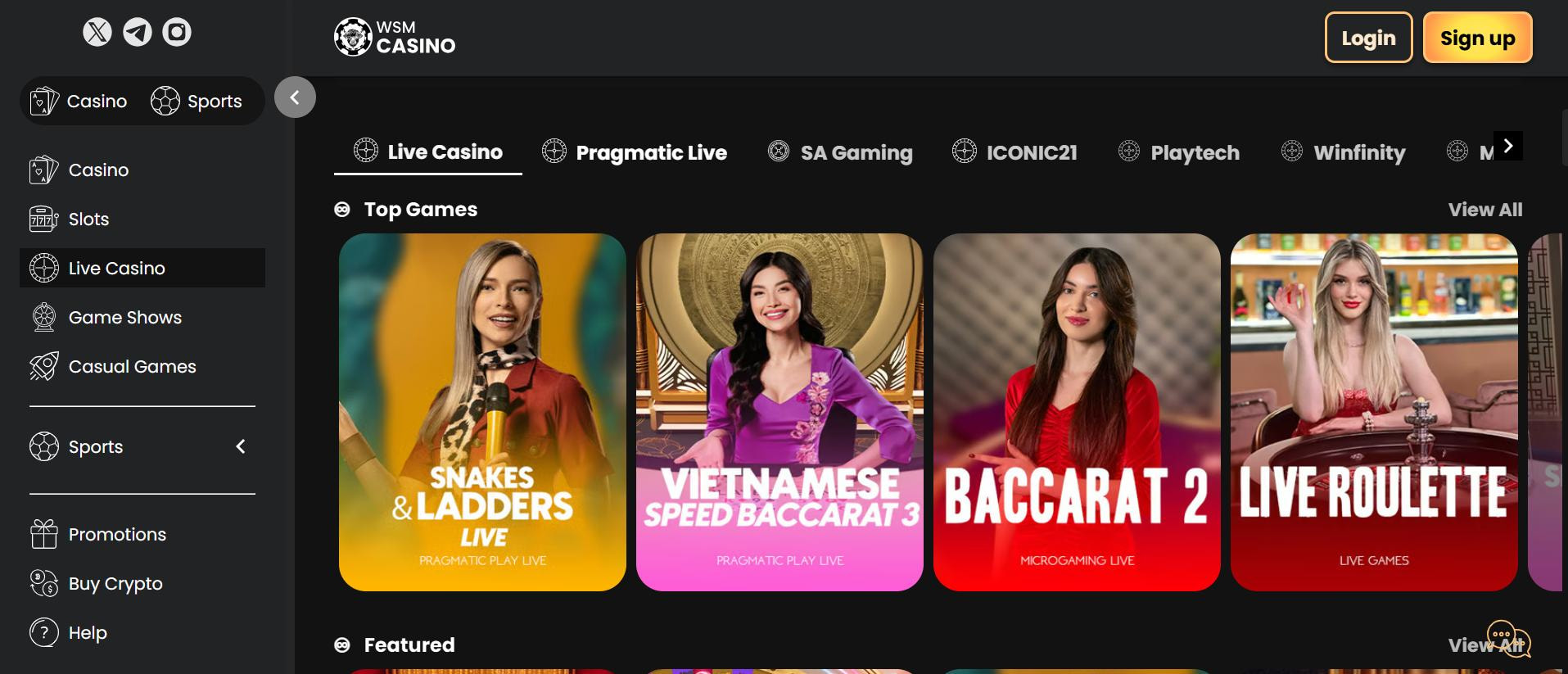The height and width of the screenshot is (674, 1568).
Task: Launch the Baccarat 2 game card
Action: (1077, 412)
